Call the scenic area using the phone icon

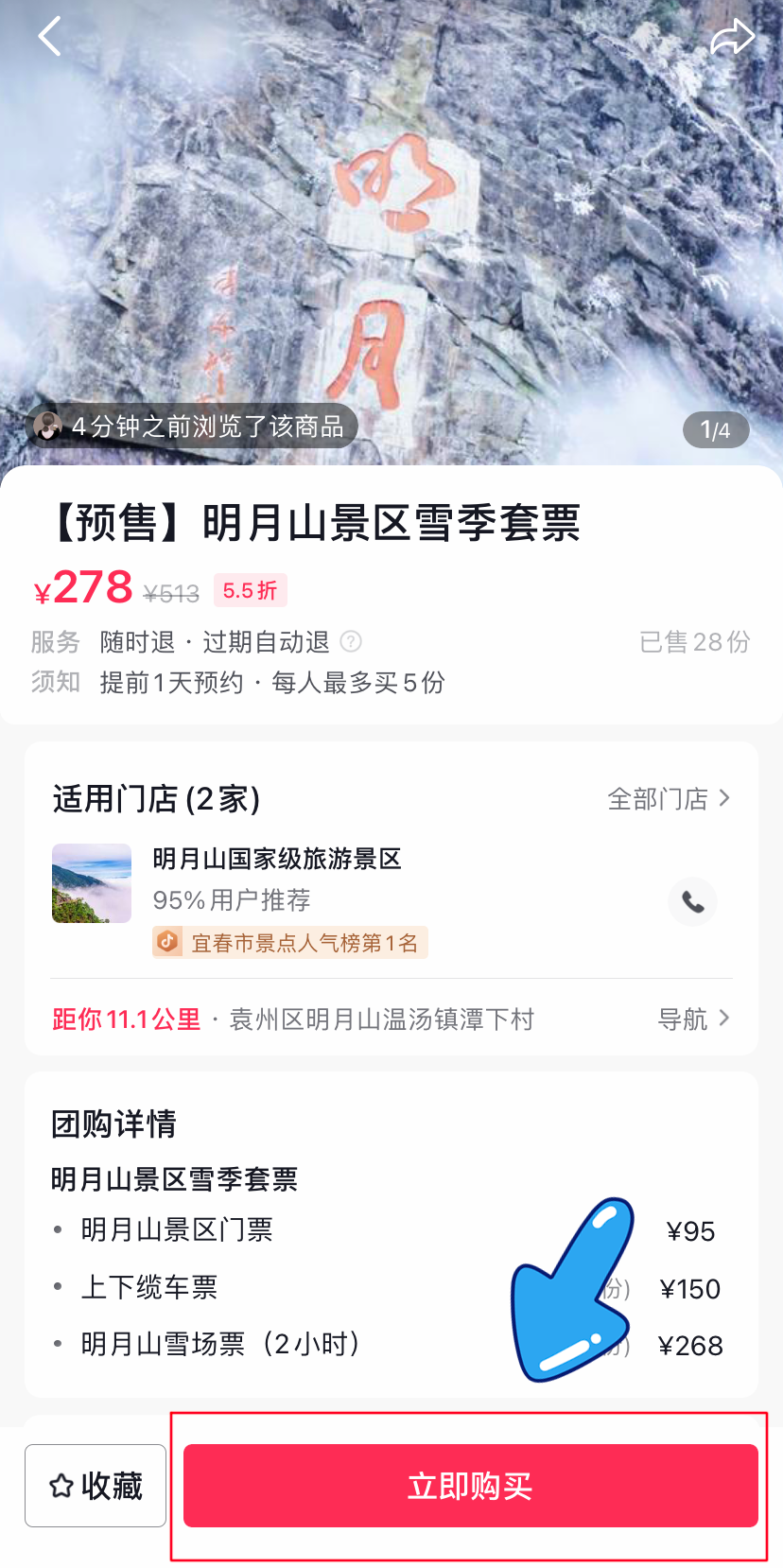(693, 901)
